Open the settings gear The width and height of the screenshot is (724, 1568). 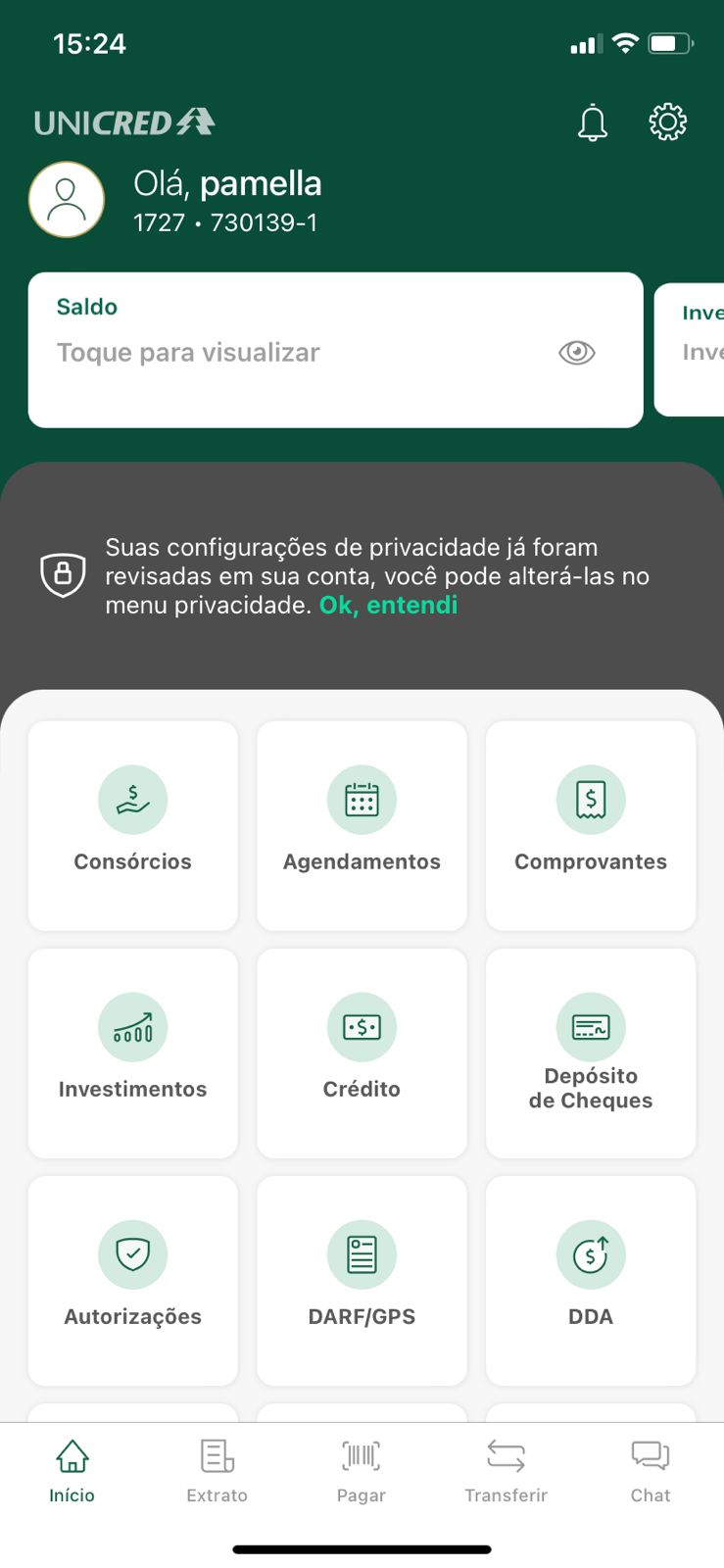pyautogui.click(x=668, y=122)
